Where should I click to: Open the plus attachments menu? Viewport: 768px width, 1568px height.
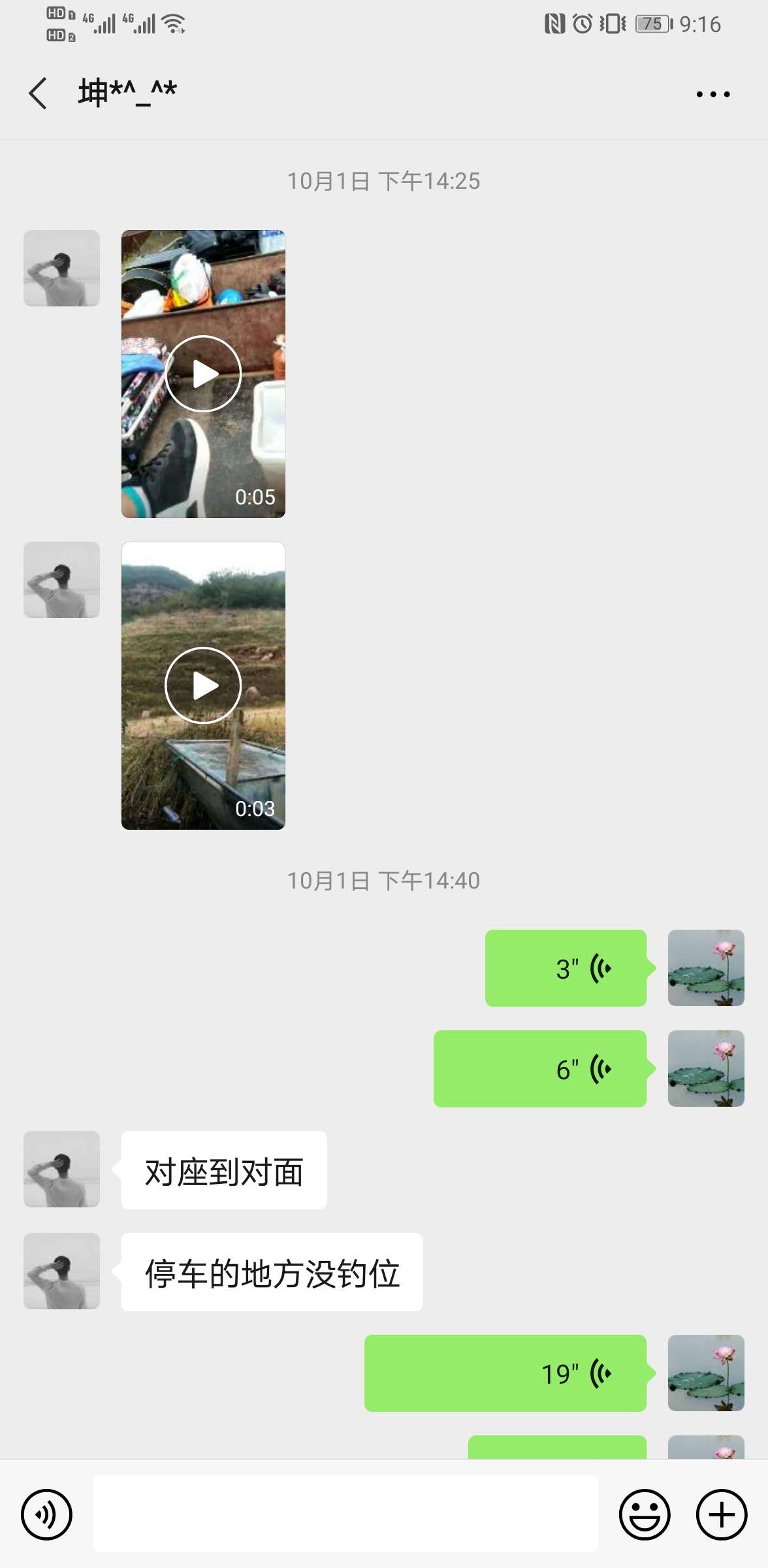(x=722, y=1514)
